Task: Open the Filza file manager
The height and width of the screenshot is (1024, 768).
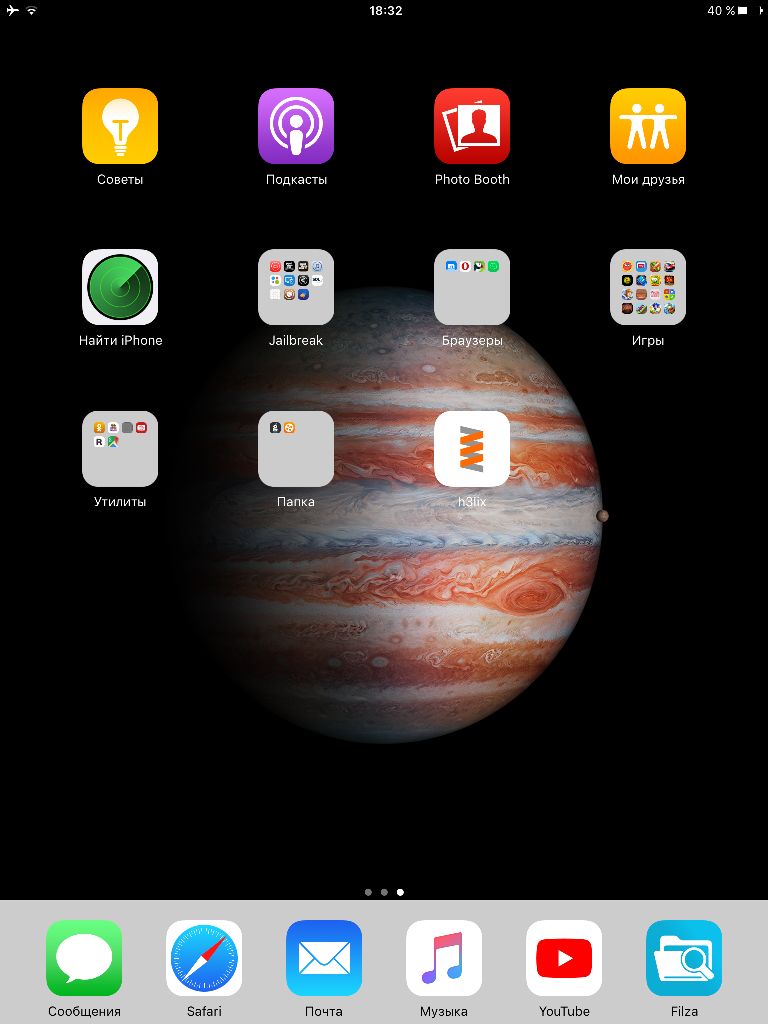Action: tap(684, 958)
